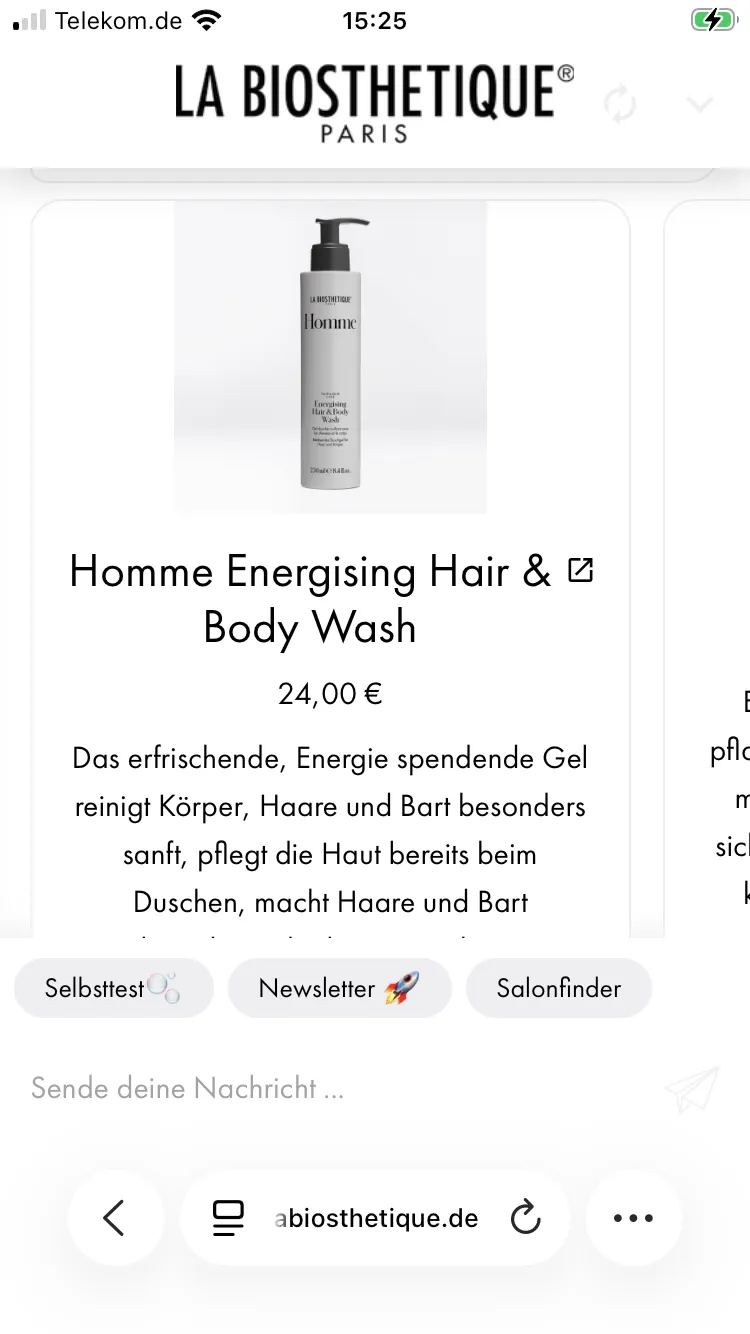This screenshot has height=1334, width=750.
Task: Choose the Selbsttest quick reply chip
Action: tap(113, 988)
